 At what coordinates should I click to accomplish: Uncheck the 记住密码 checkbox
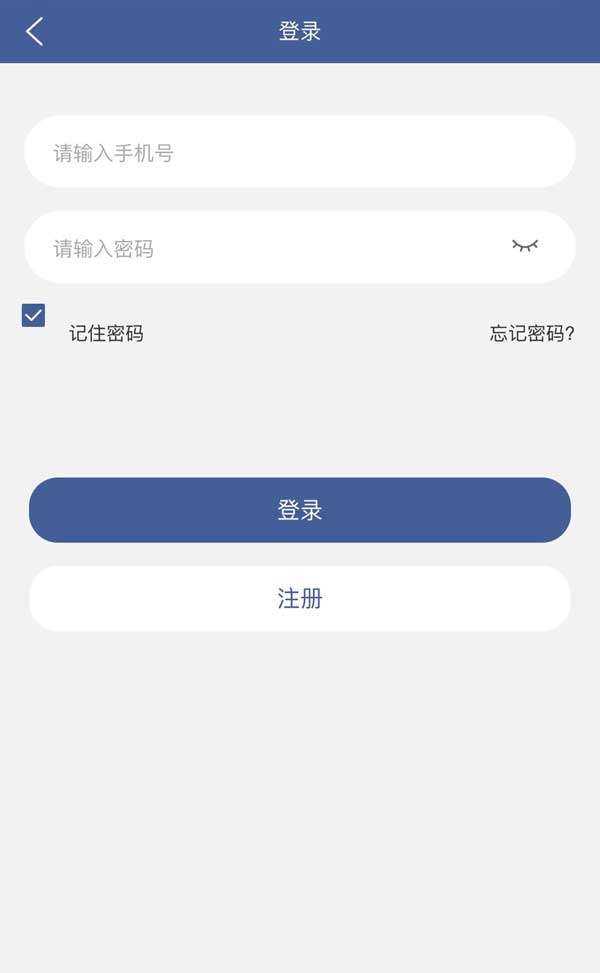tap(34, 315)
